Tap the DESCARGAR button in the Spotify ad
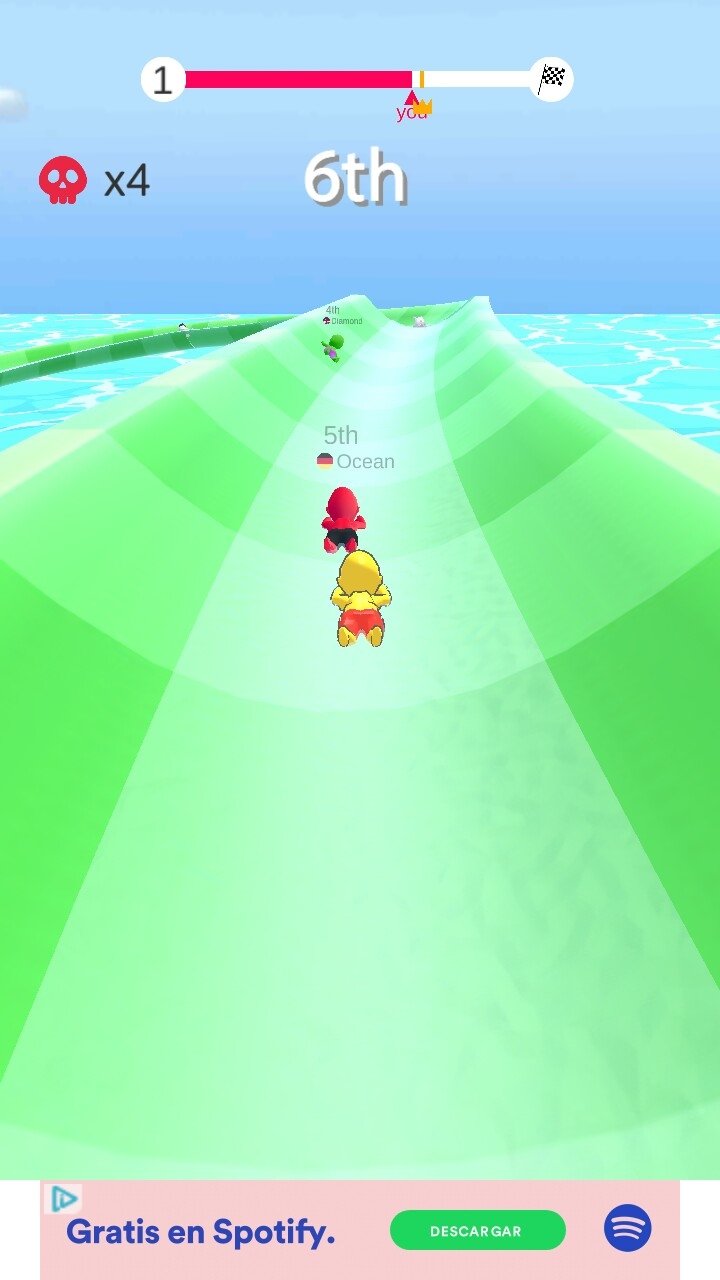This screenshot has height=1280, width=720. [x=477, y=1231]
